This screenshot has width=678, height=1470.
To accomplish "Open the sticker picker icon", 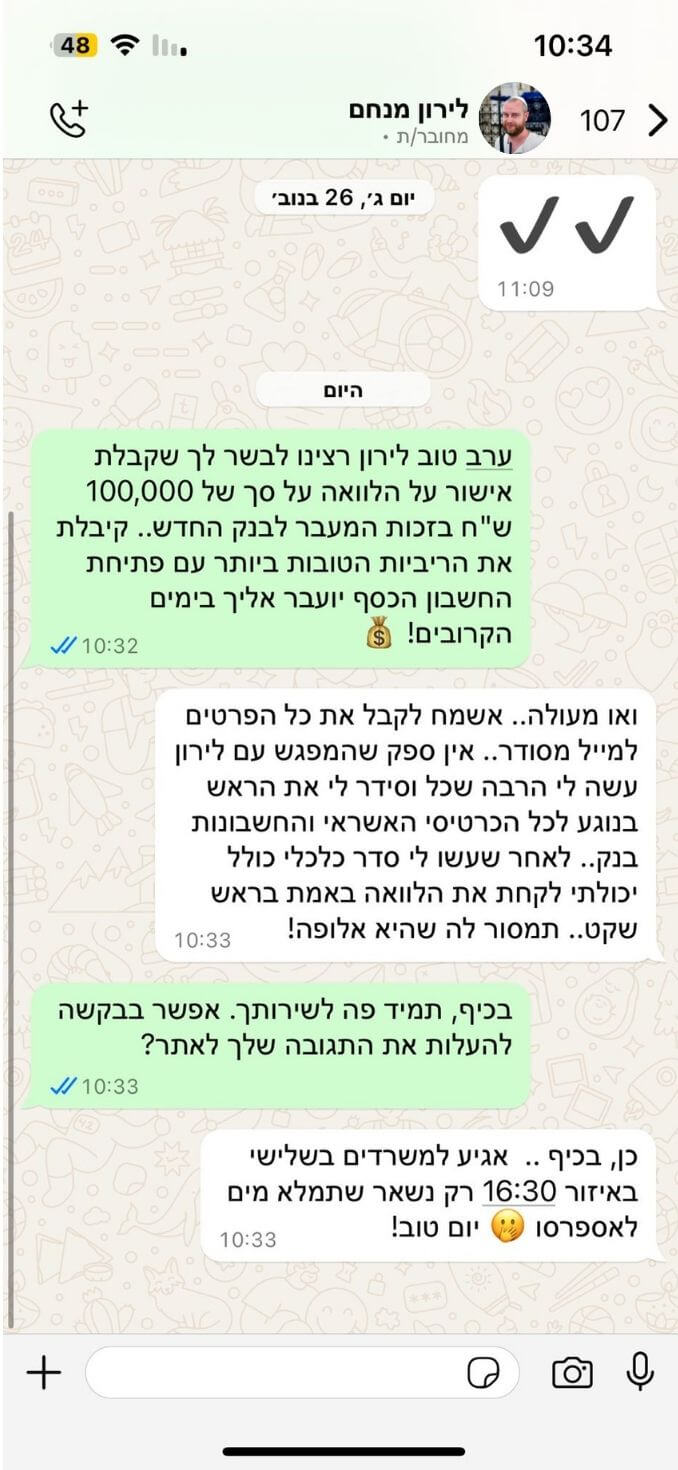I will (485, 1373).
